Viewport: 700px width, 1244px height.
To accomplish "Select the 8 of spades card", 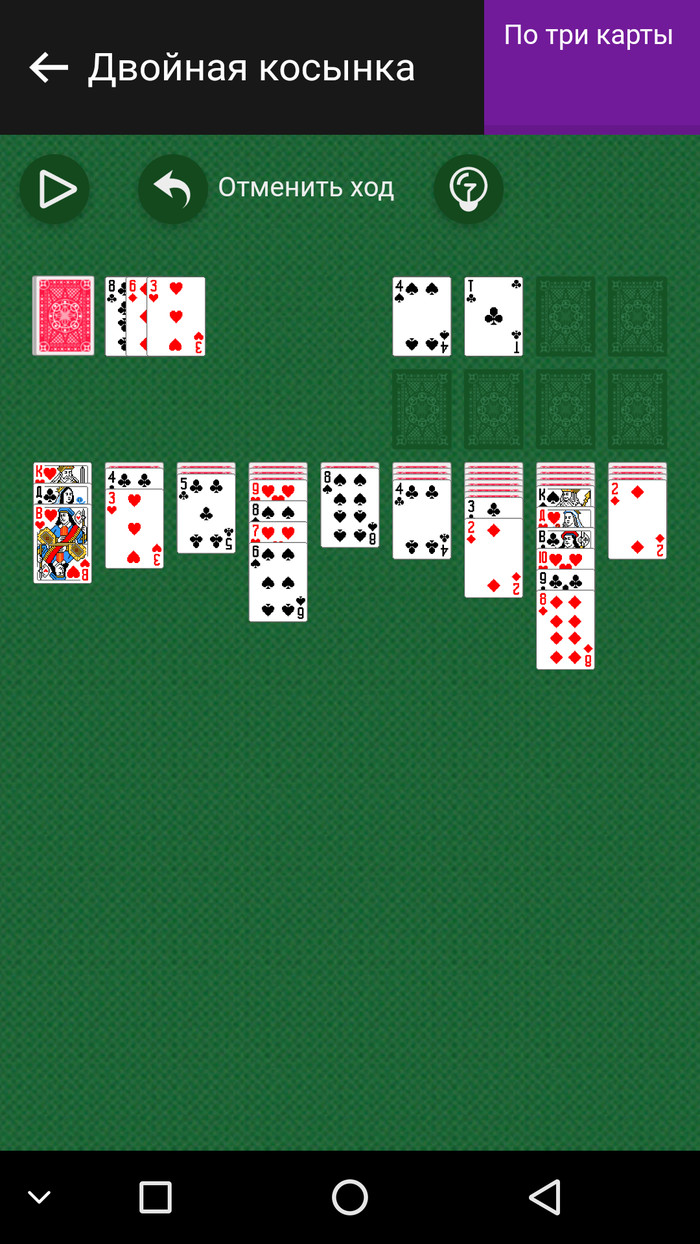I will tap(350, 507).
